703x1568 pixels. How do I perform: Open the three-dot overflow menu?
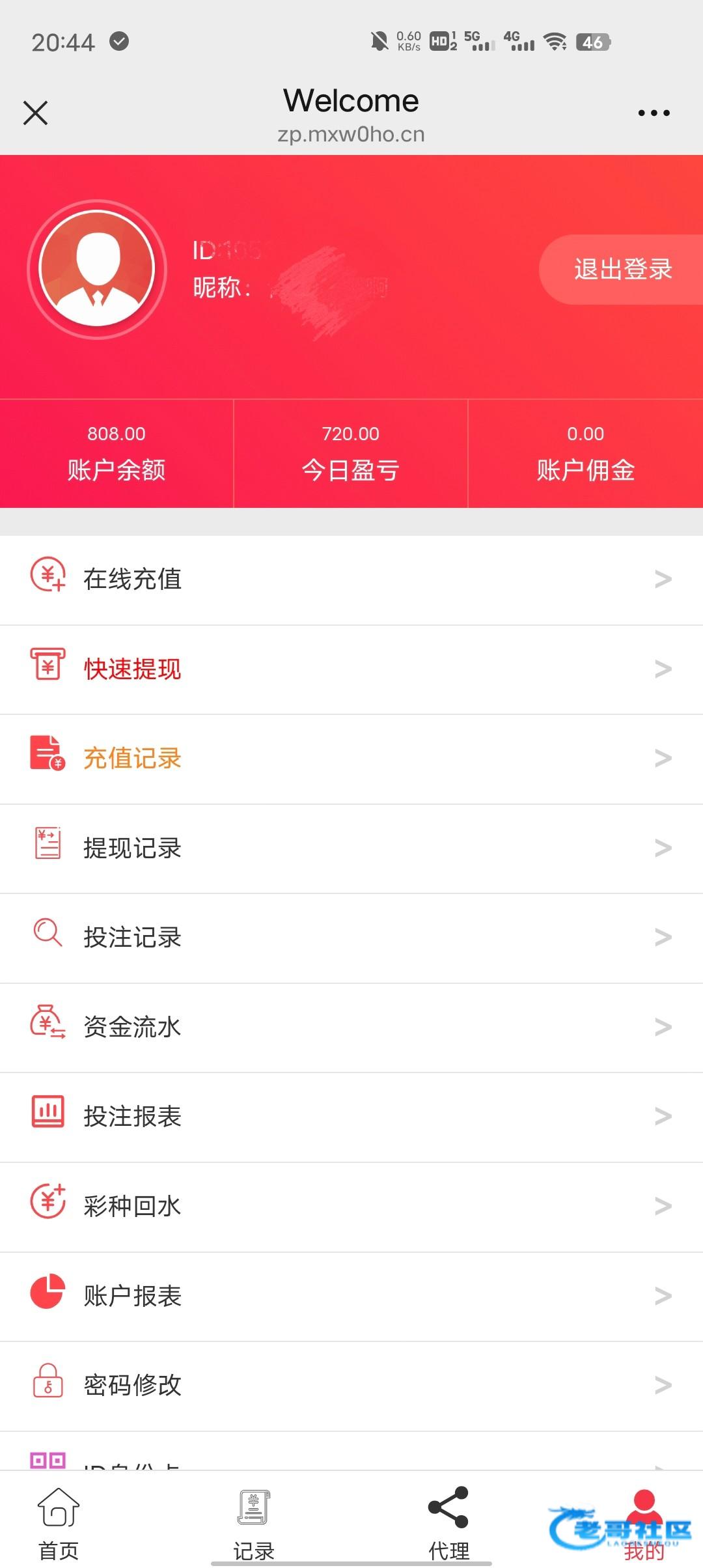(x=654, y=113)
